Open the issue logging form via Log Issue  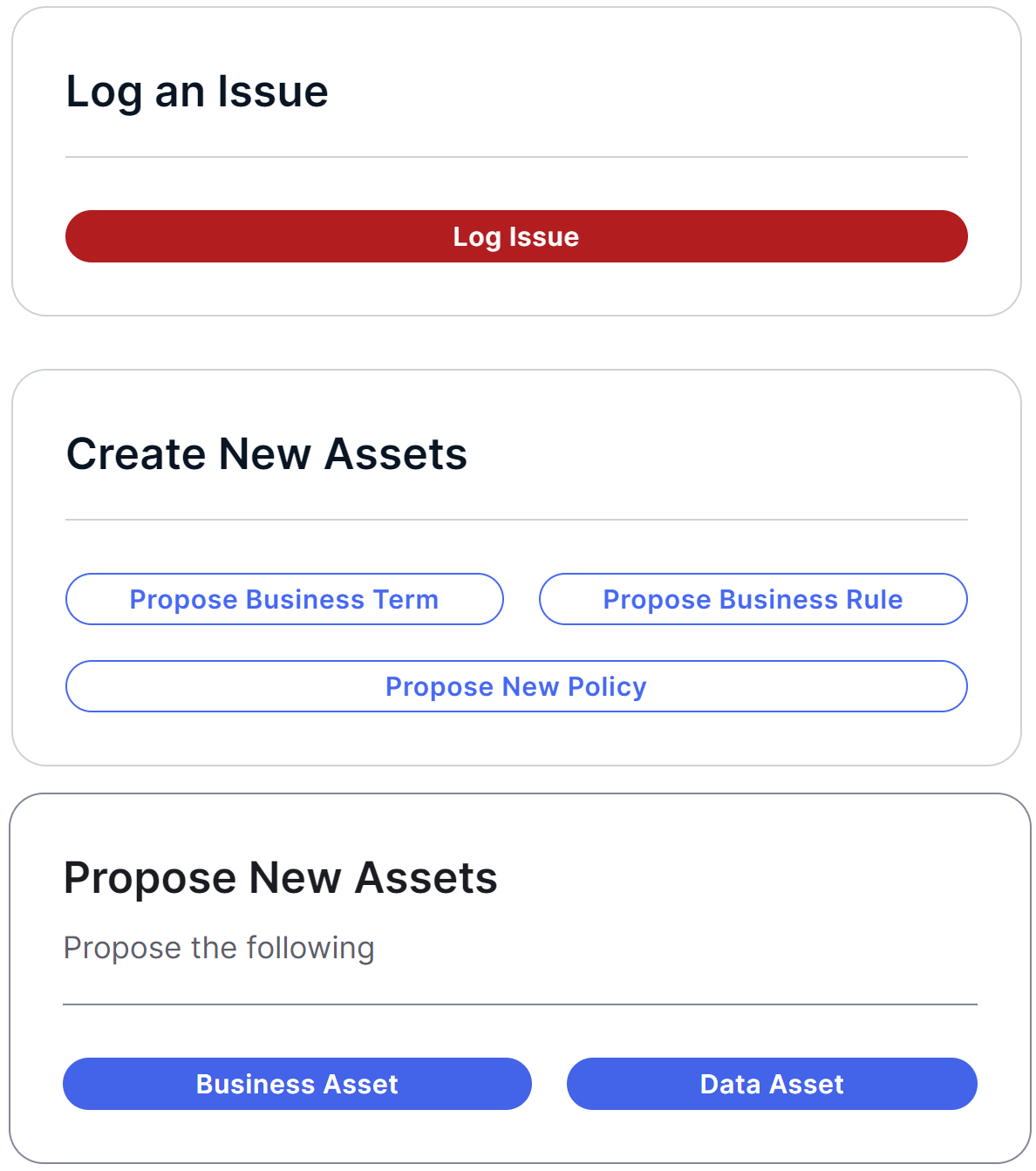pyautogui.click(x=516, y=235)
